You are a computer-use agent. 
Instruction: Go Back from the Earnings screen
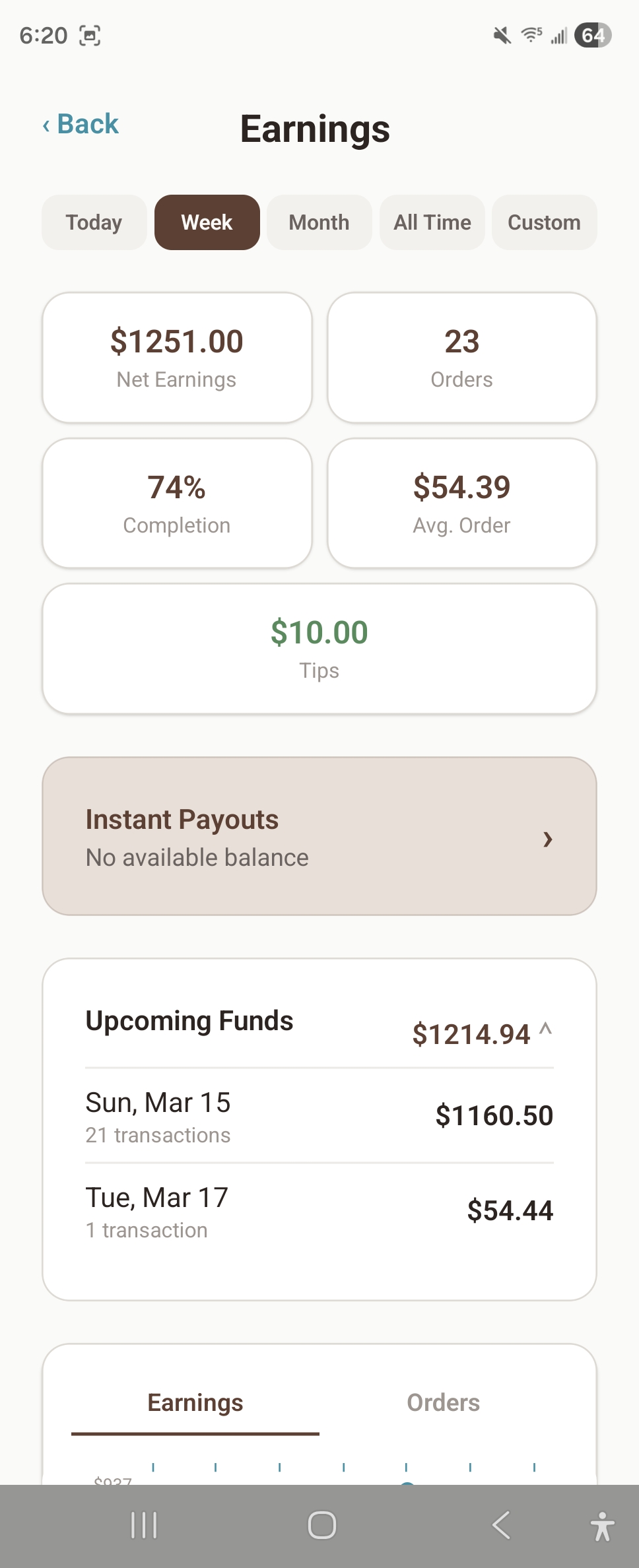(x=80, y=124)
